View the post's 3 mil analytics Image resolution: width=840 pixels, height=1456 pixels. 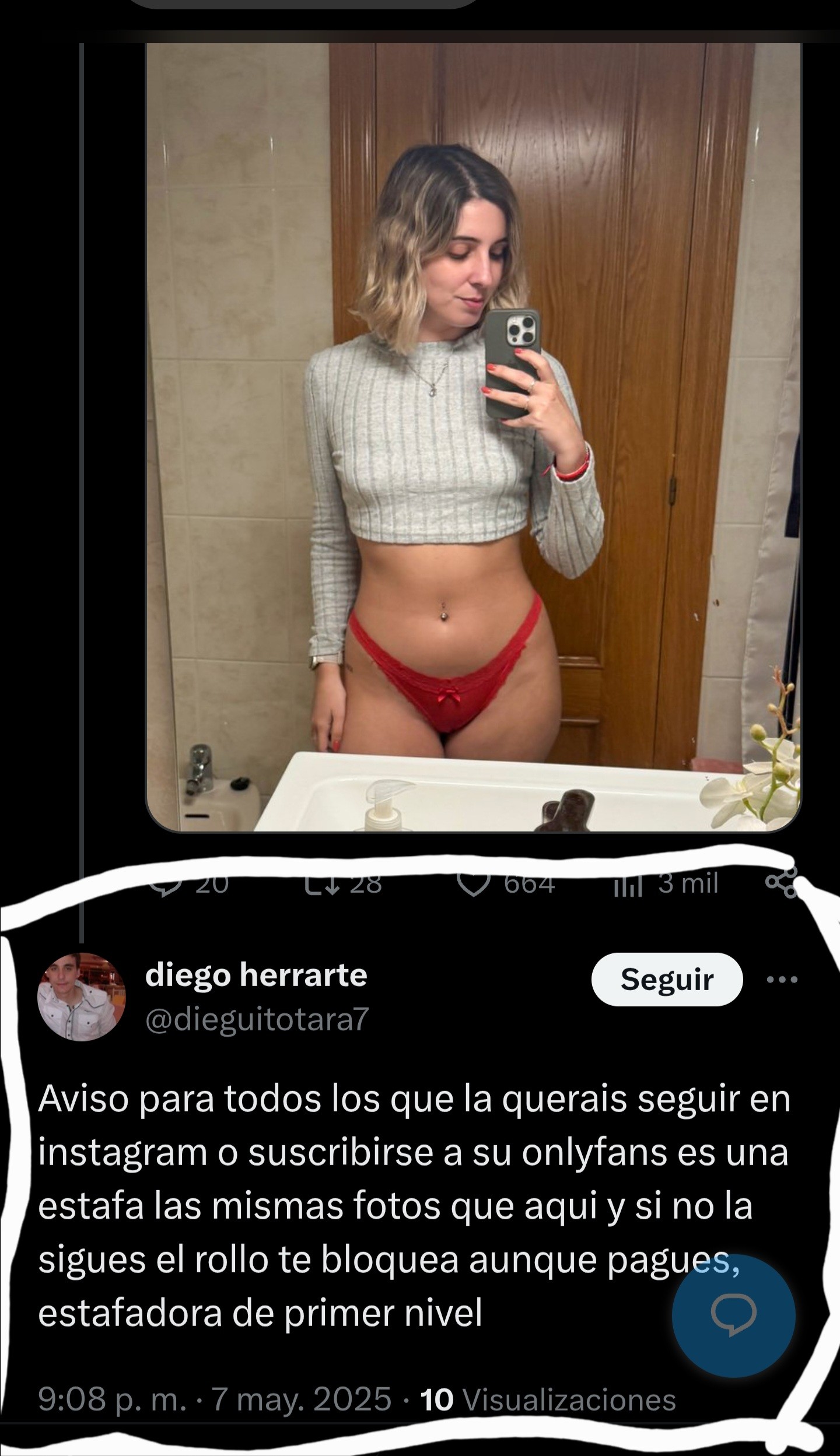pyautogui.click(x=665, y=884)
